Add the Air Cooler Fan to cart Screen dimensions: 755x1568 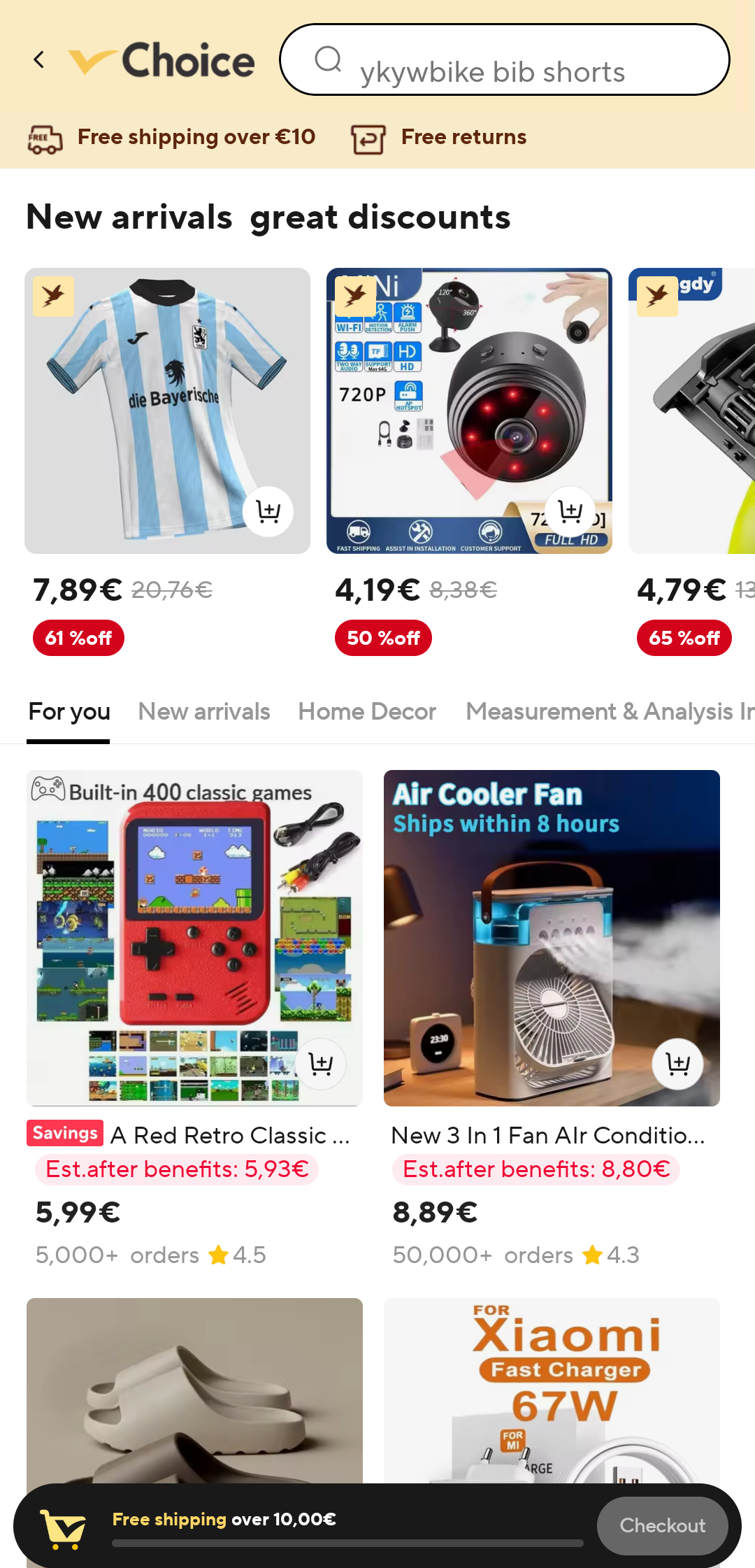[677, 1064]
